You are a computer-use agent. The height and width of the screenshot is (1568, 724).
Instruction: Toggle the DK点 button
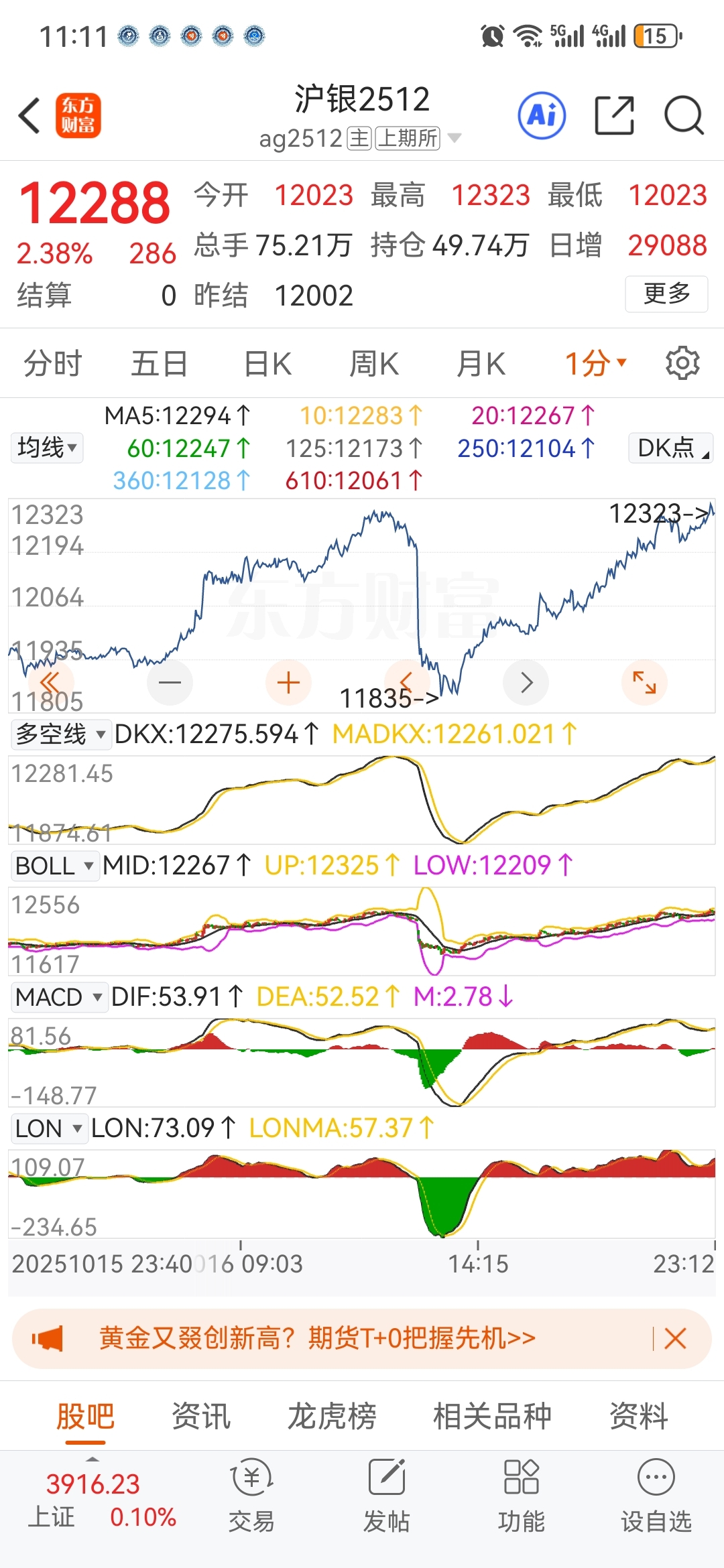point(670,448)
